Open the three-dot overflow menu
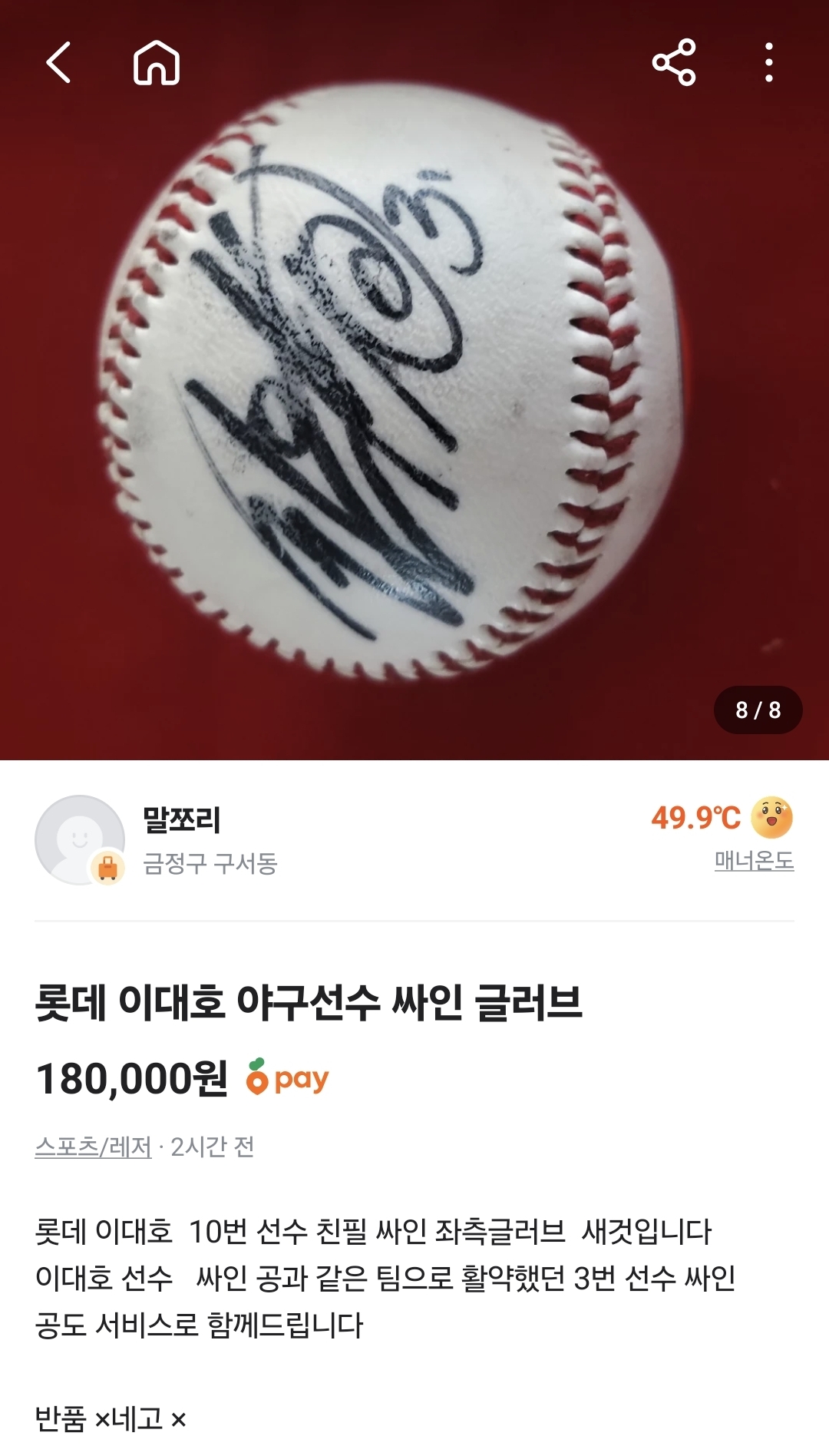This screenshot has height=1456, width=829. pyautogui.click(x=768, y=62)
